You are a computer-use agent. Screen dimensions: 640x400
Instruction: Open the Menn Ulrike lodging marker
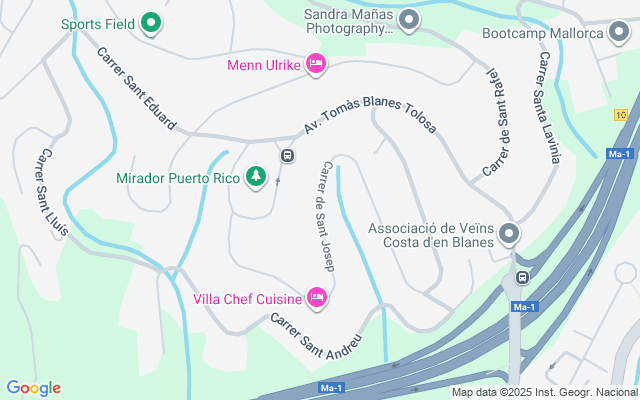tap(316, 64)
